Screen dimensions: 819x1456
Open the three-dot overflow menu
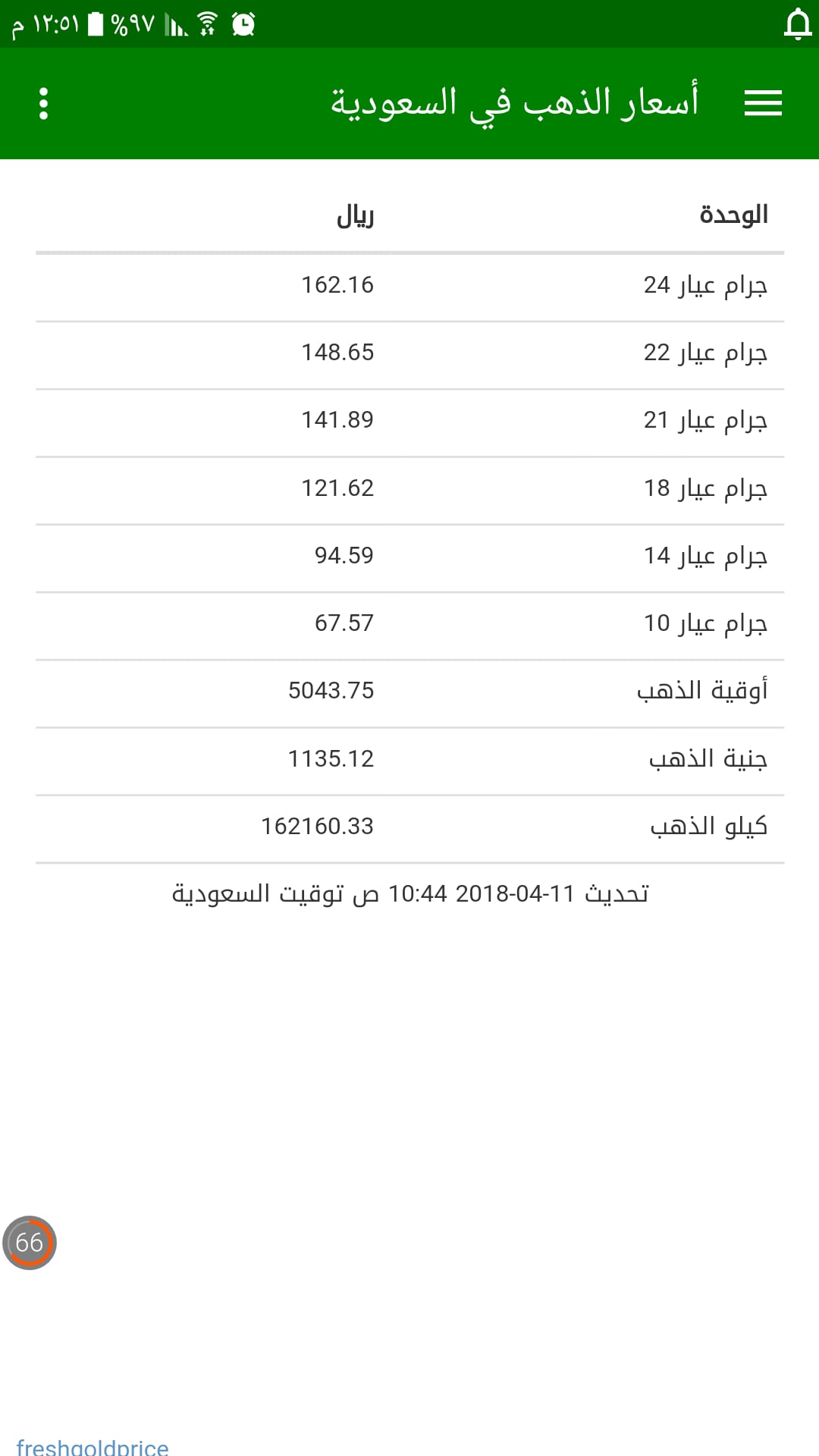point(43,103)
